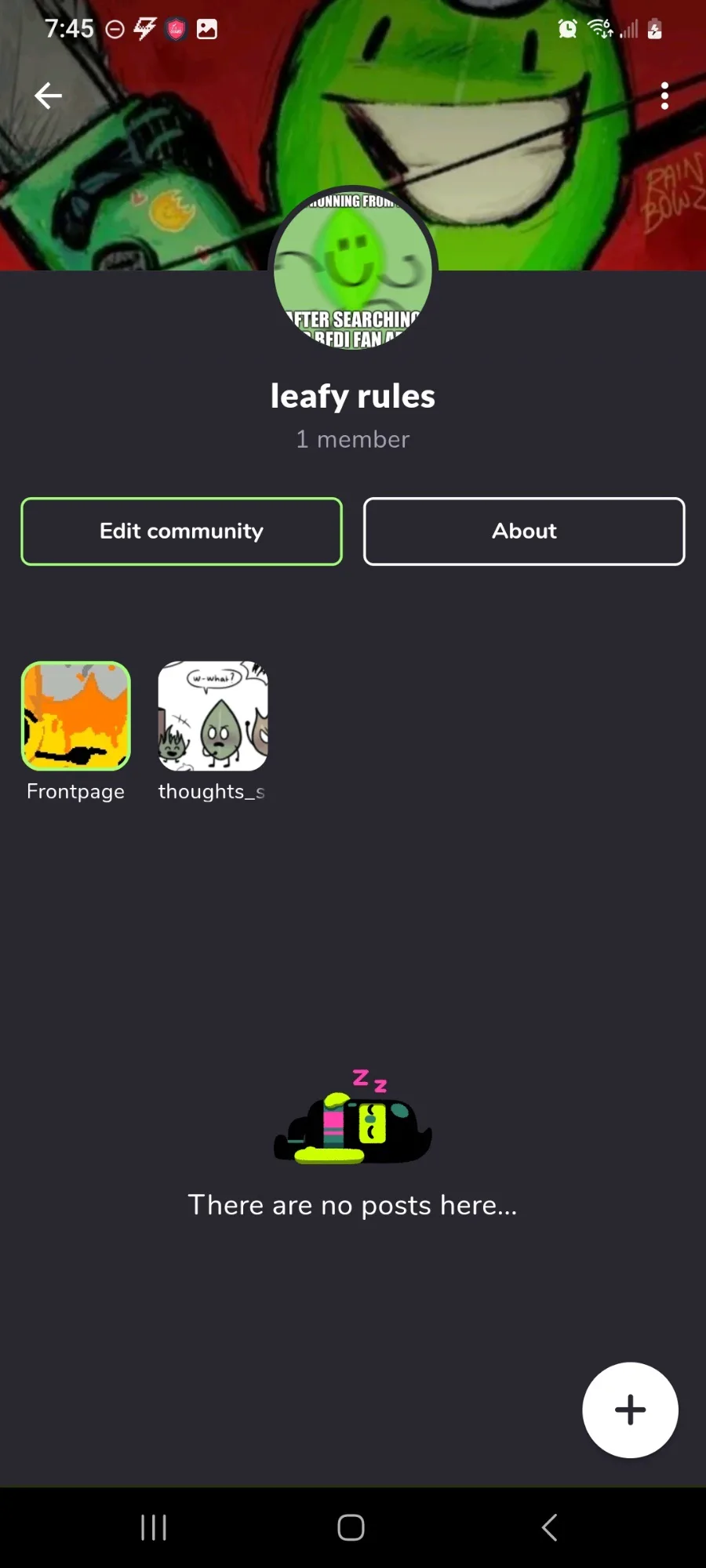Screen dimensions: 706x1568
Task: View the leafy rules community avatar
Action: click(x=353, y=270)
